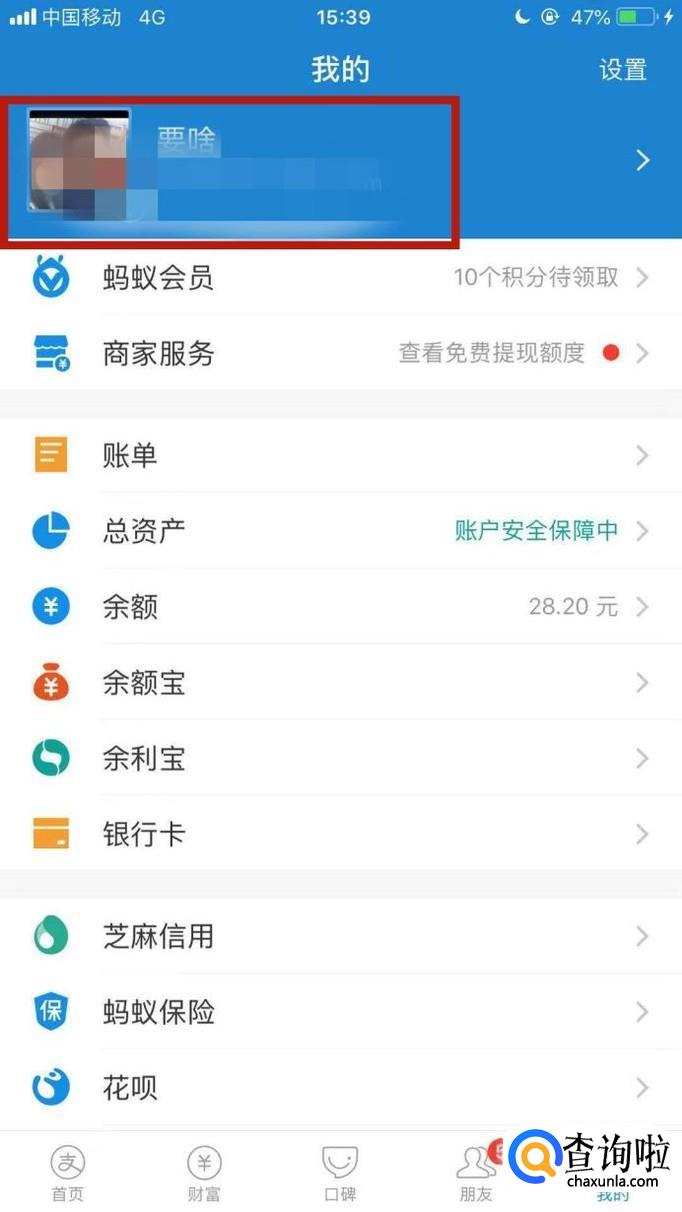Open 余利宝
The height and width of the screenshot is (1212, 682).
pos(340,759)
